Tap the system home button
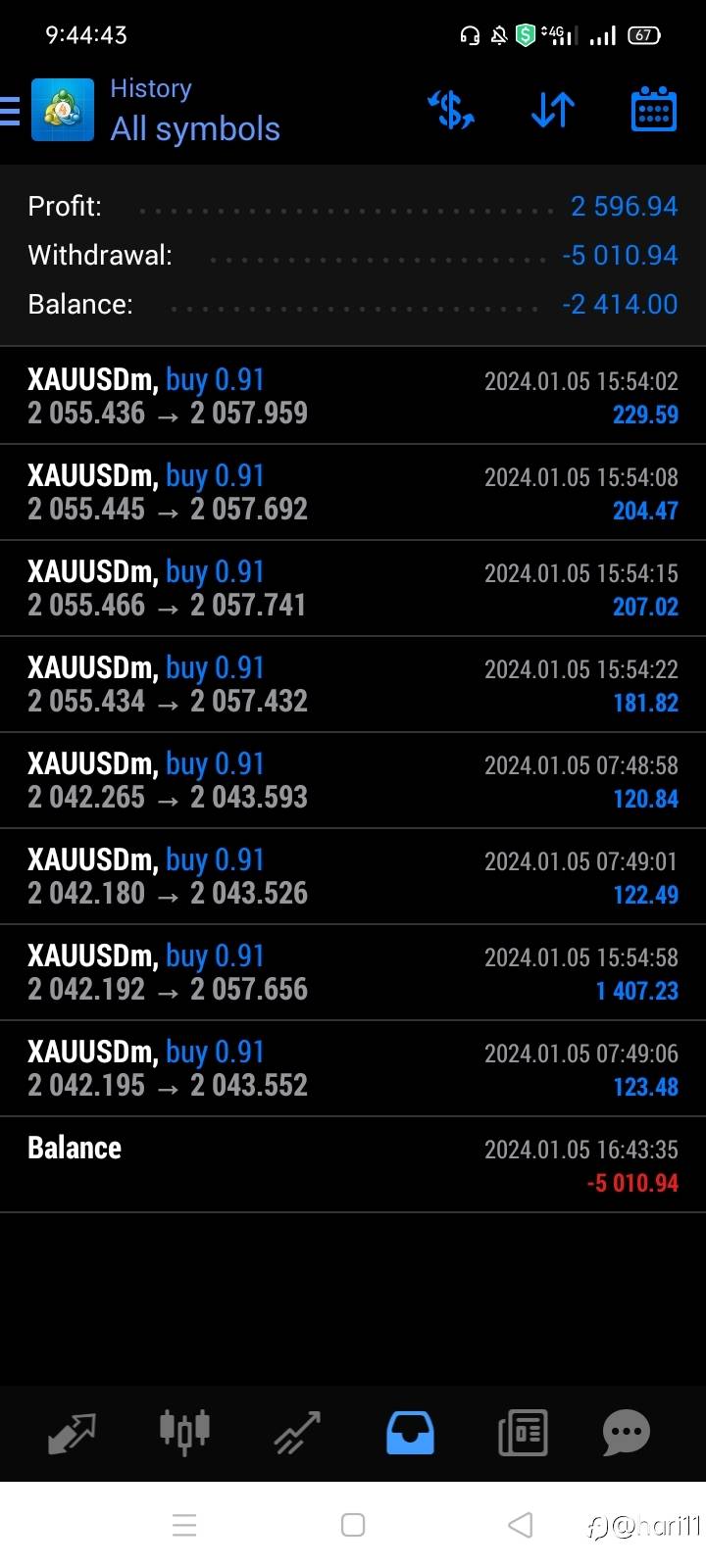 pyautogui.click(x=353, y=1525)
